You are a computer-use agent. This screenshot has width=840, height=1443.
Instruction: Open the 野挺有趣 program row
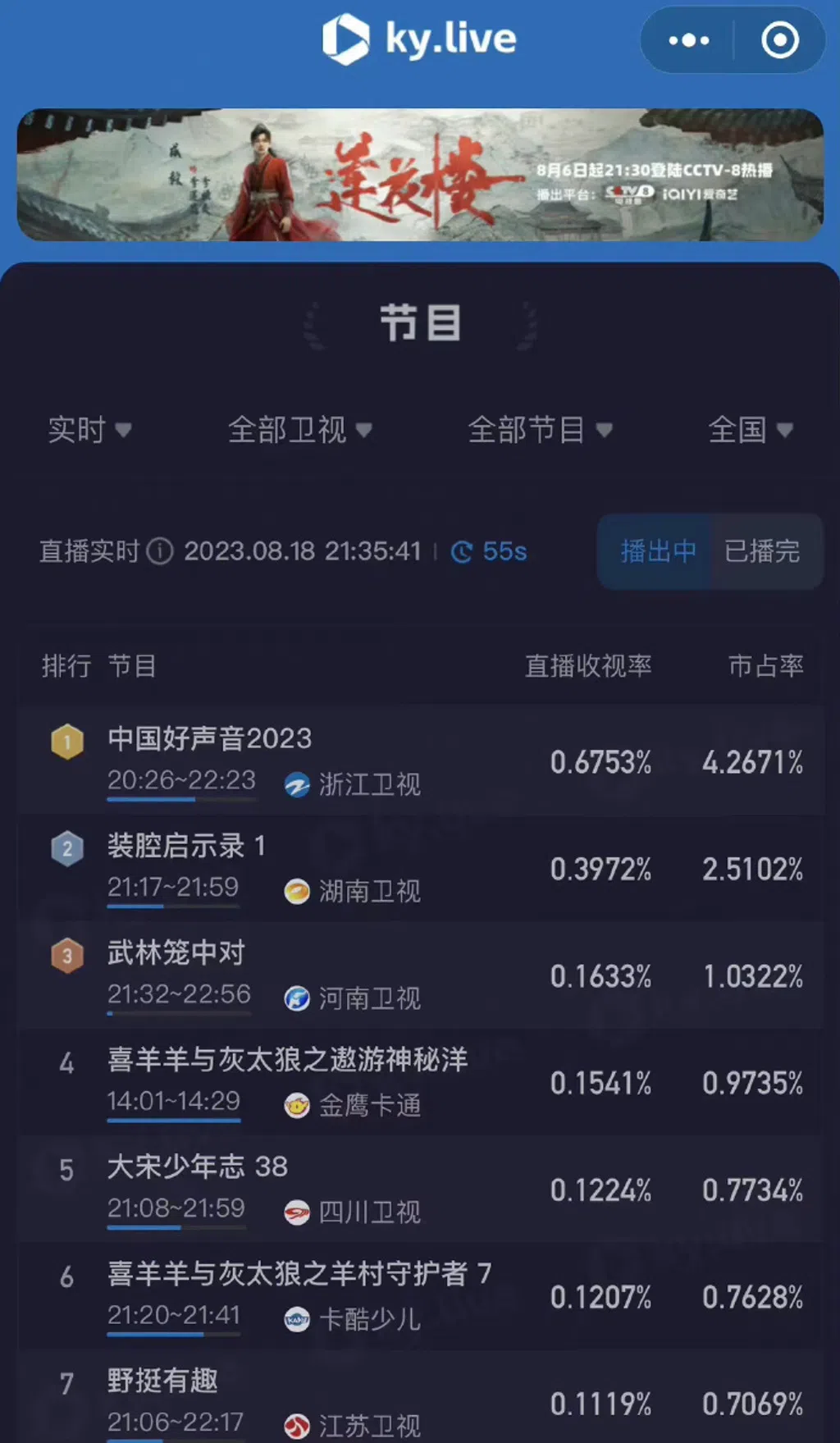click(420, 1401)
